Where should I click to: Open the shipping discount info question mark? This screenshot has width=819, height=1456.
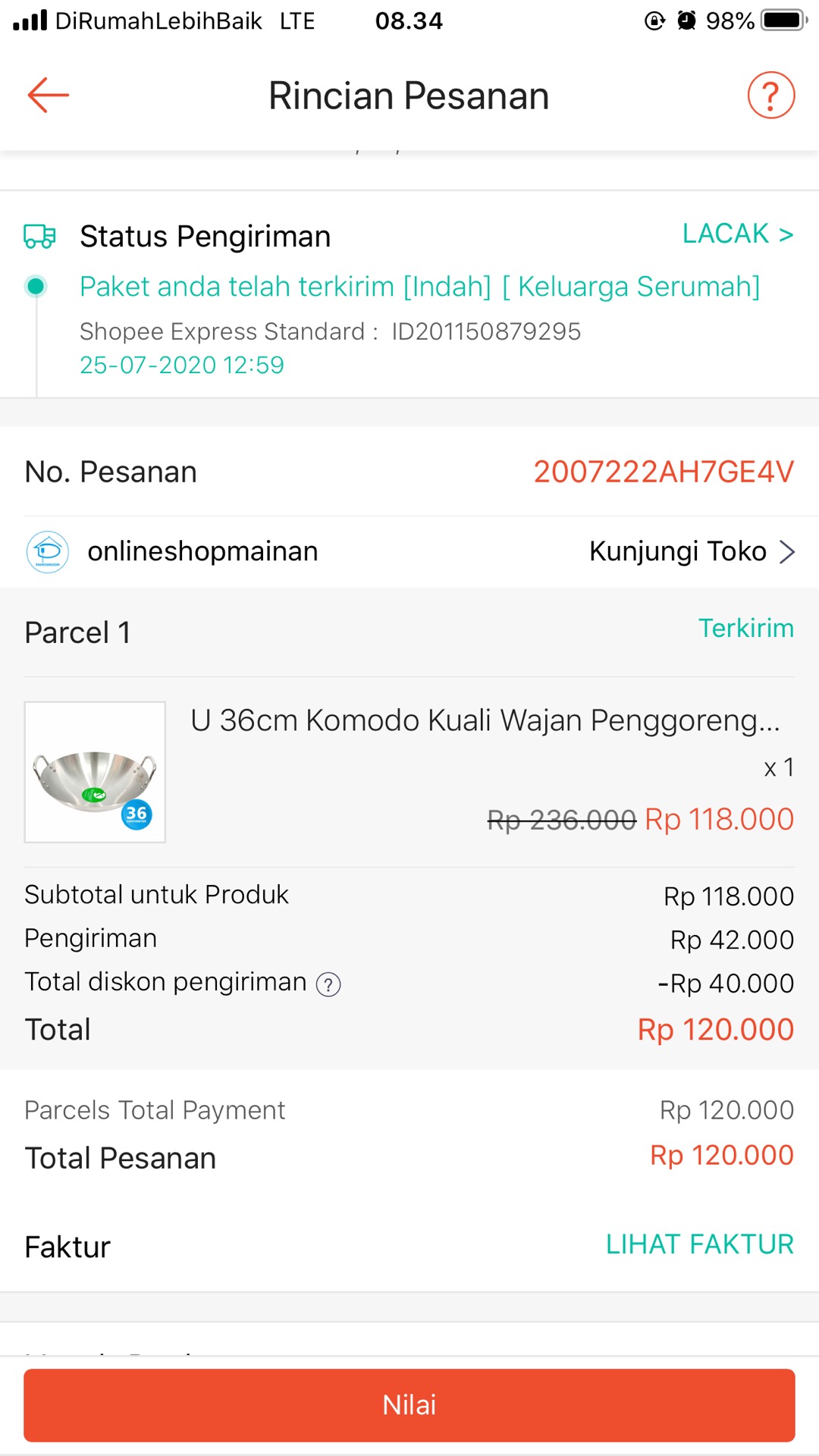point(328,983)
